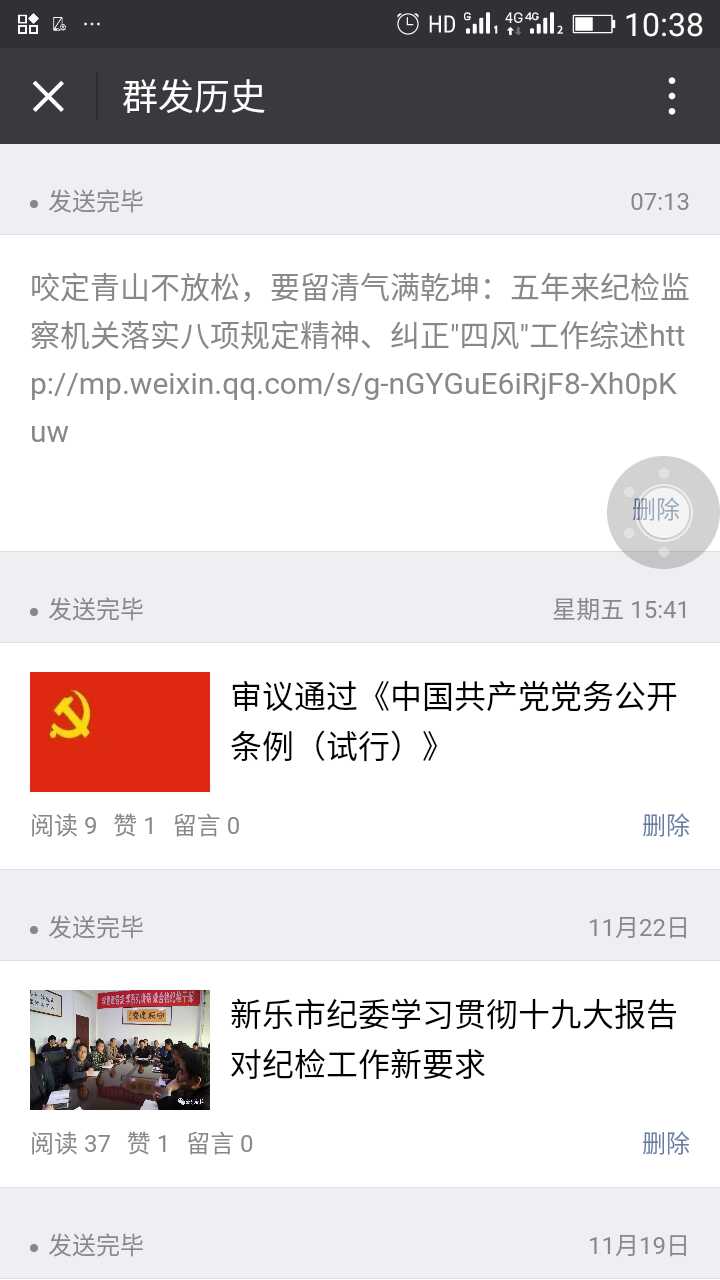
Task: Tap the alarm clock icon in status bar
Action: coord(409,22)
